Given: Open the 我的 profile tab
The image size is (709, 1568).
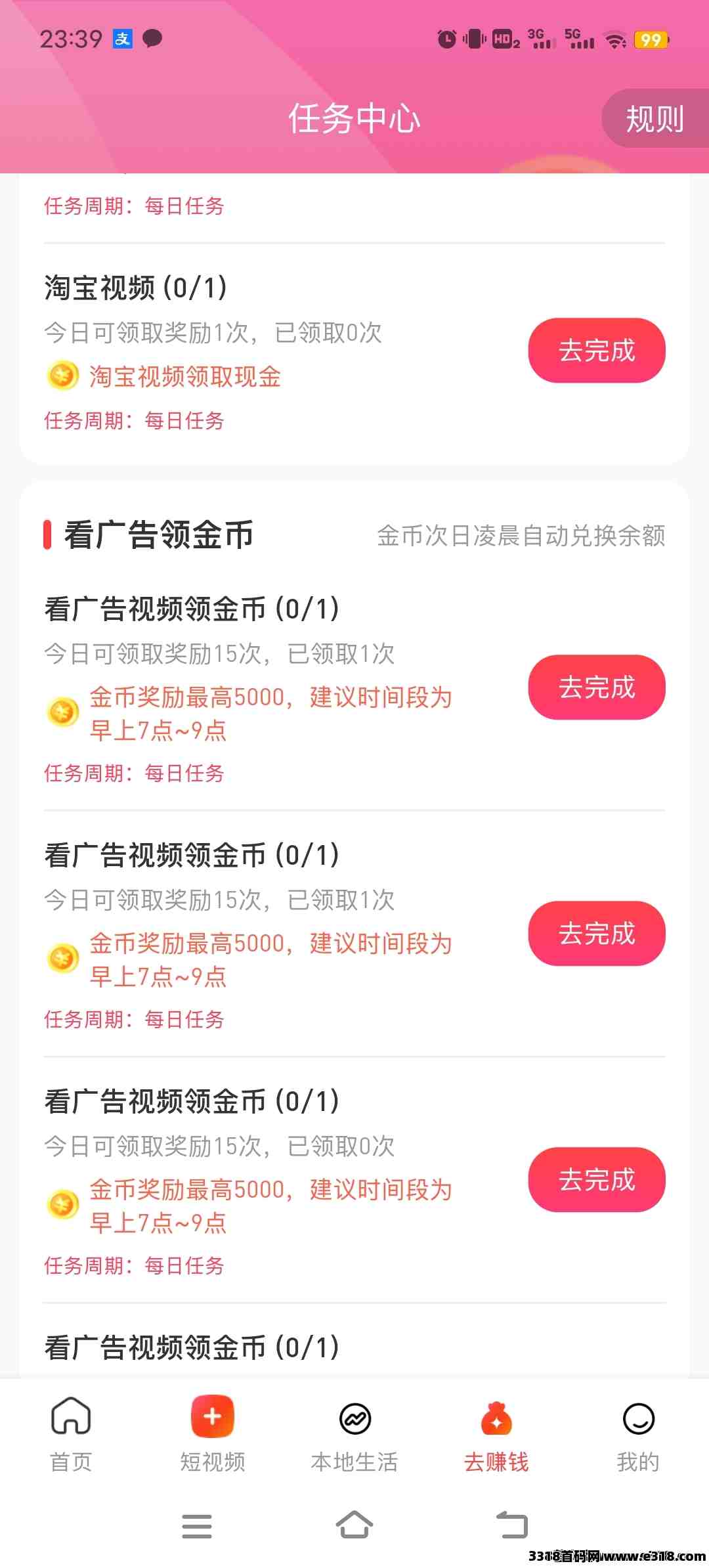Looking at the screenshot, I should coord(638,1435).
